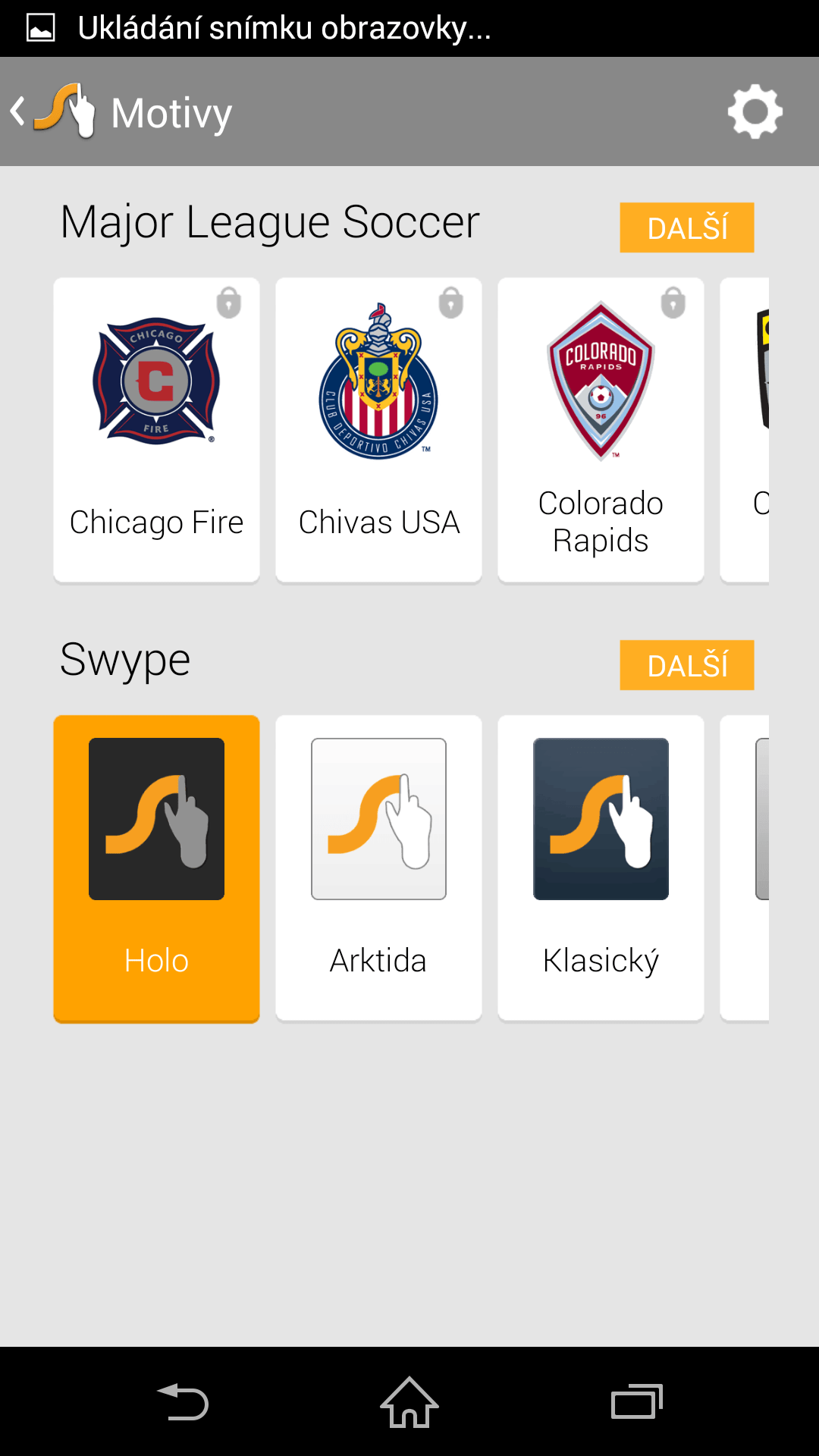Select the Holo theme
This screenshot has height=1456, width=819.
pos(156,868)
